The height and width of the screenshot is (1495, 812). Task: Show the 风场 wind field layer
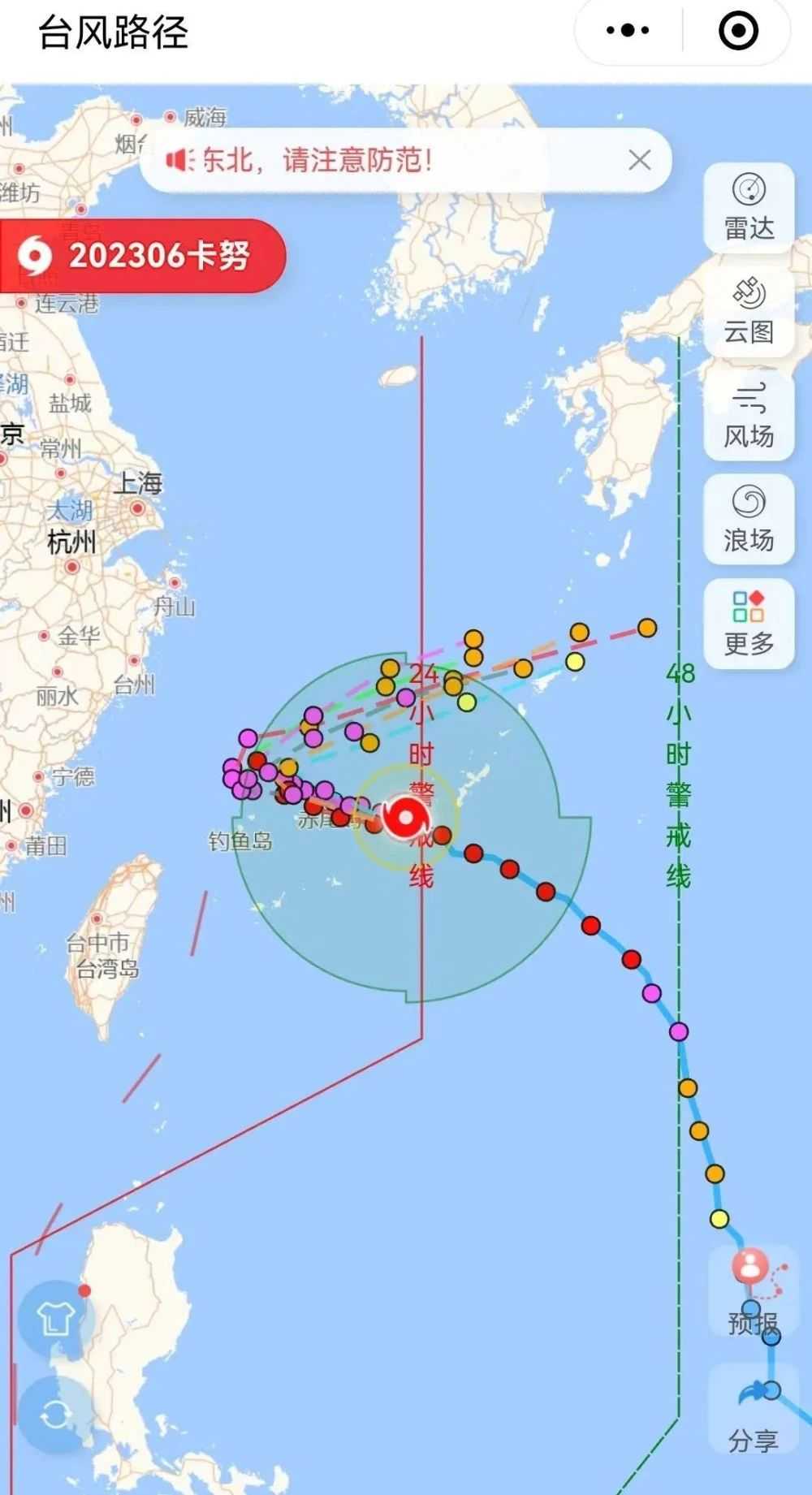click(749, 416)
